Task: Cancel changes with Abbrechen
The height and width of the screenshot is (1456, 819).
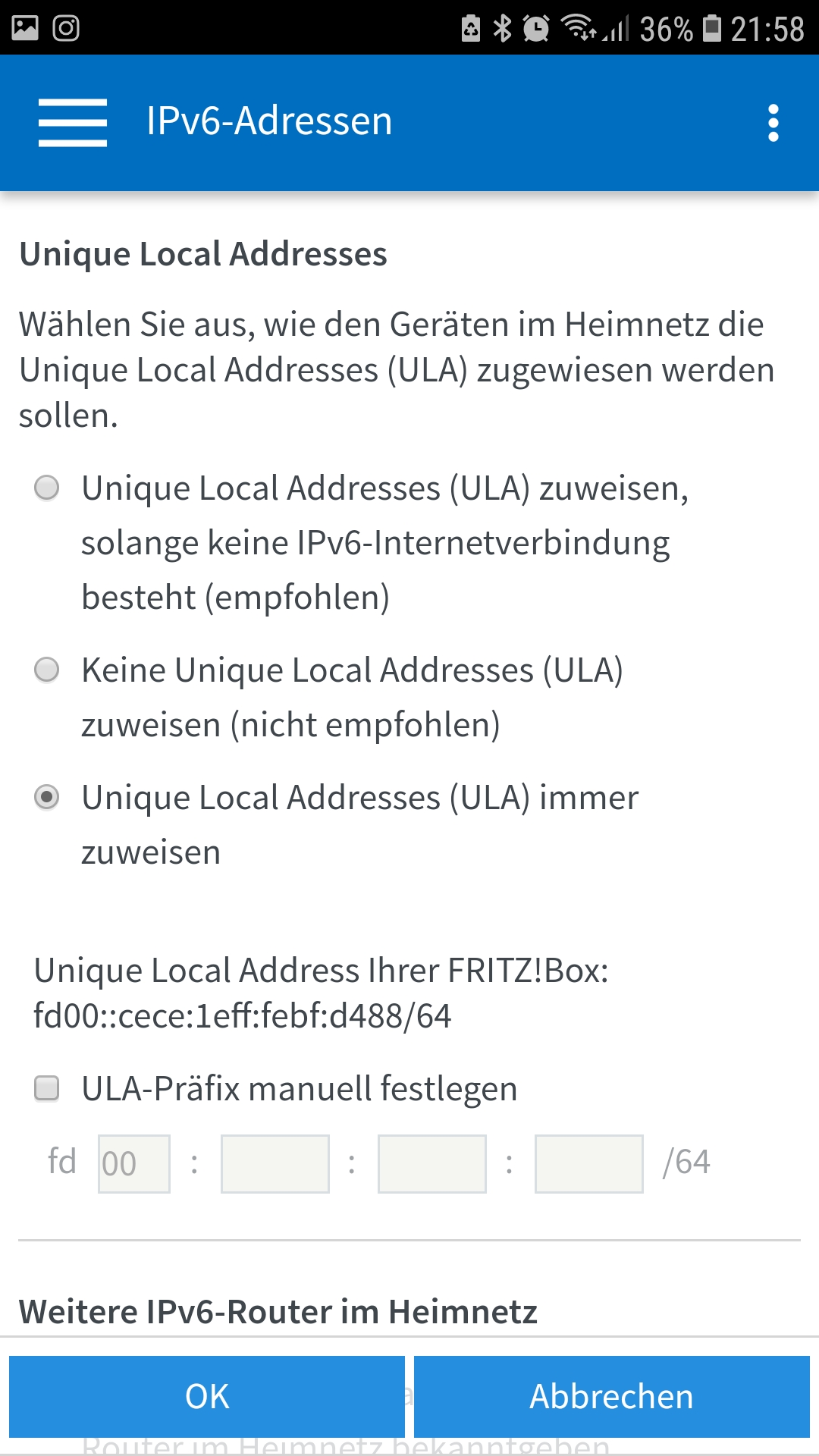Action: [x=611, y=1396]
